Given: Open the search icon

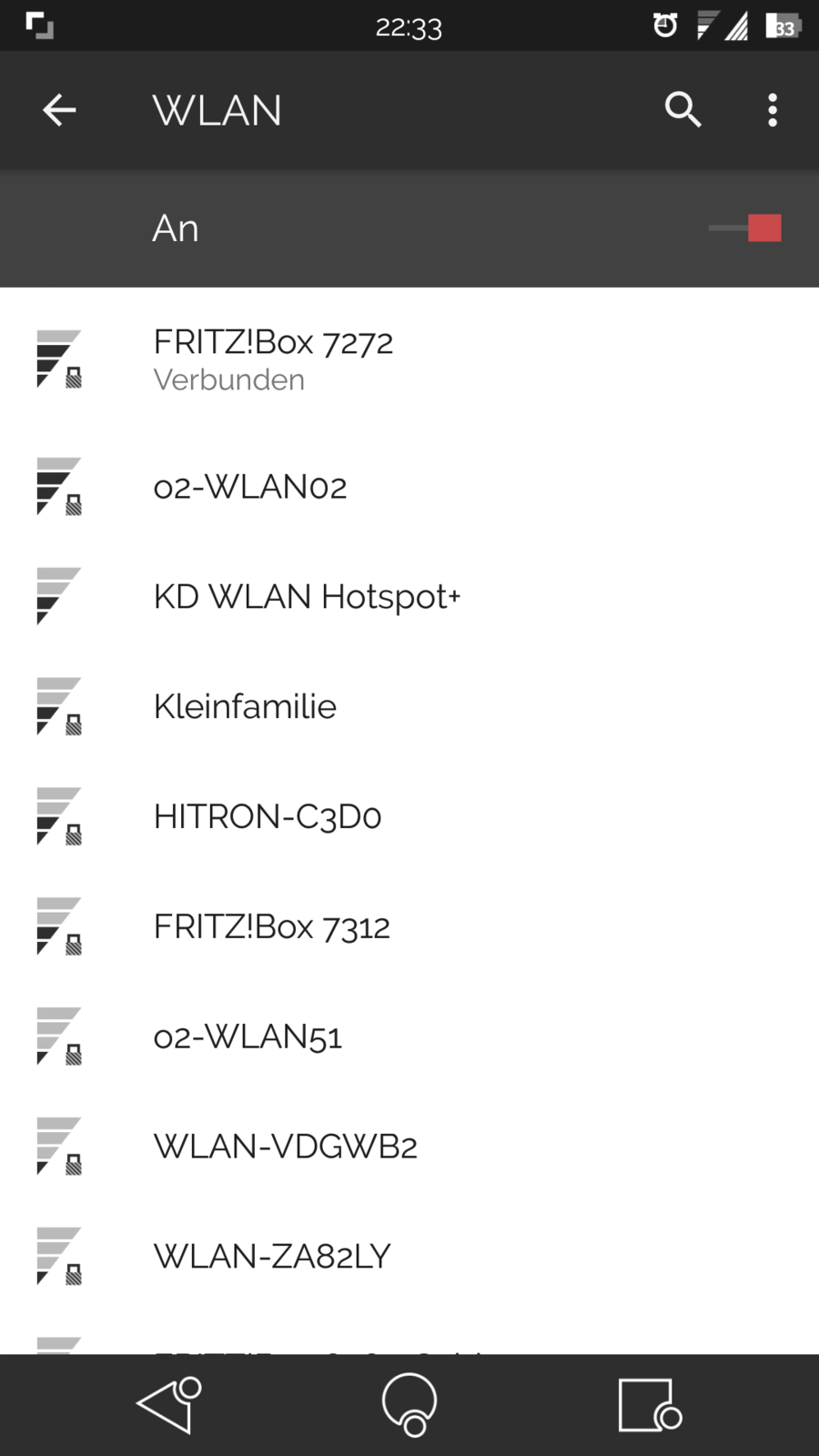Looking at the screenshot, I should [682, 110].
